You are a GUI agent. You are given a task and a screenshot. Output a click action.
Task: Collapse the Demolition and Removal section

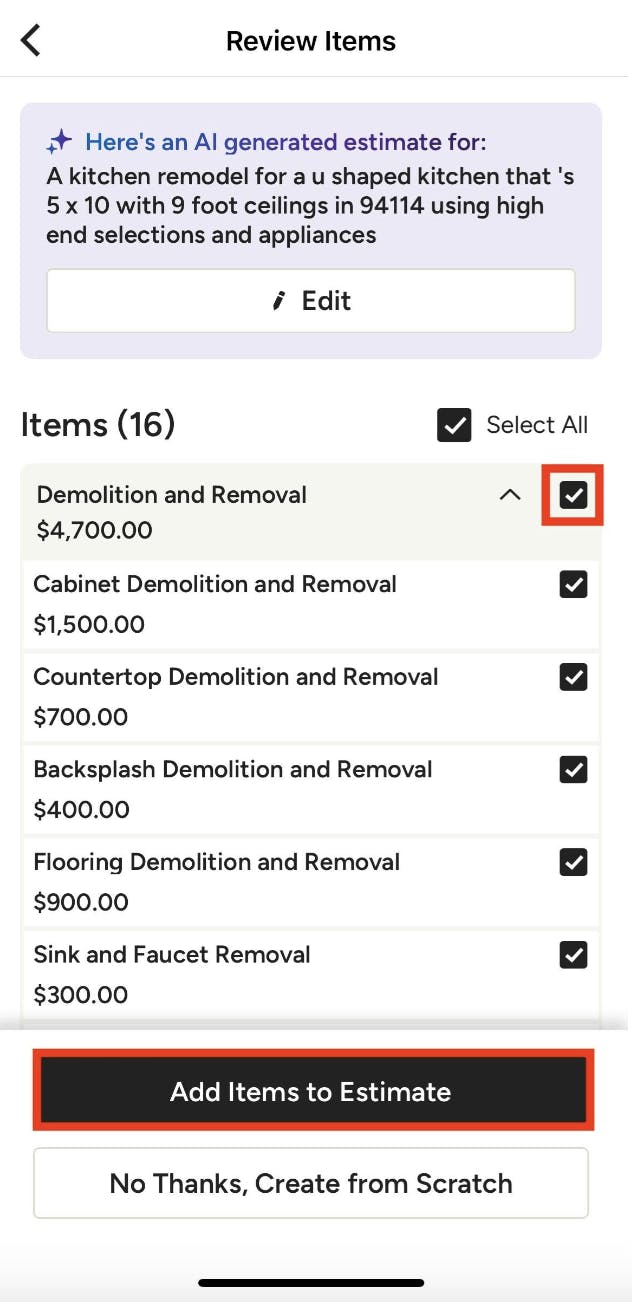[x=510, y=494]
